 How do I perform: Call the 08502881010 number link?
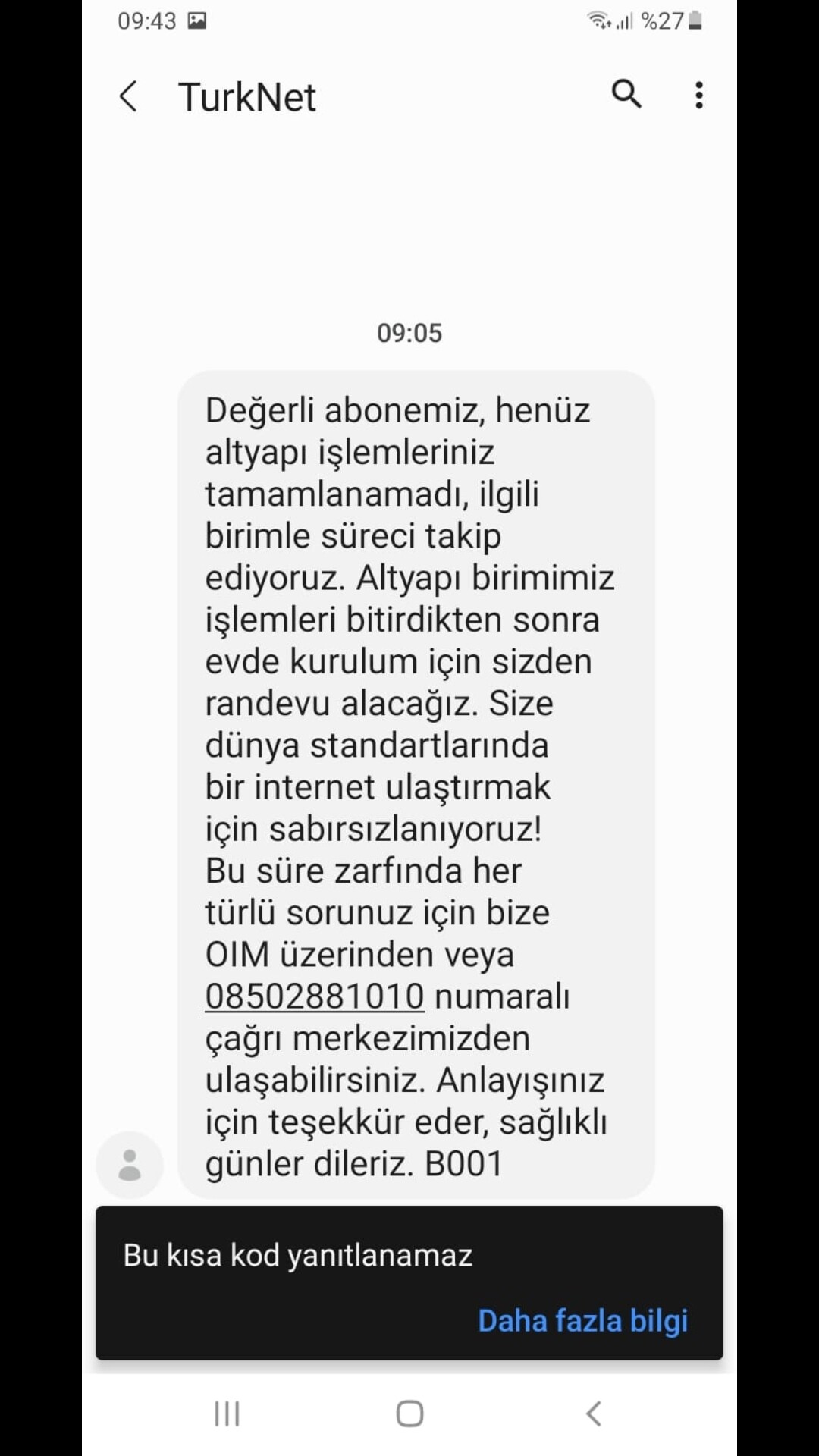click(315, 996)
